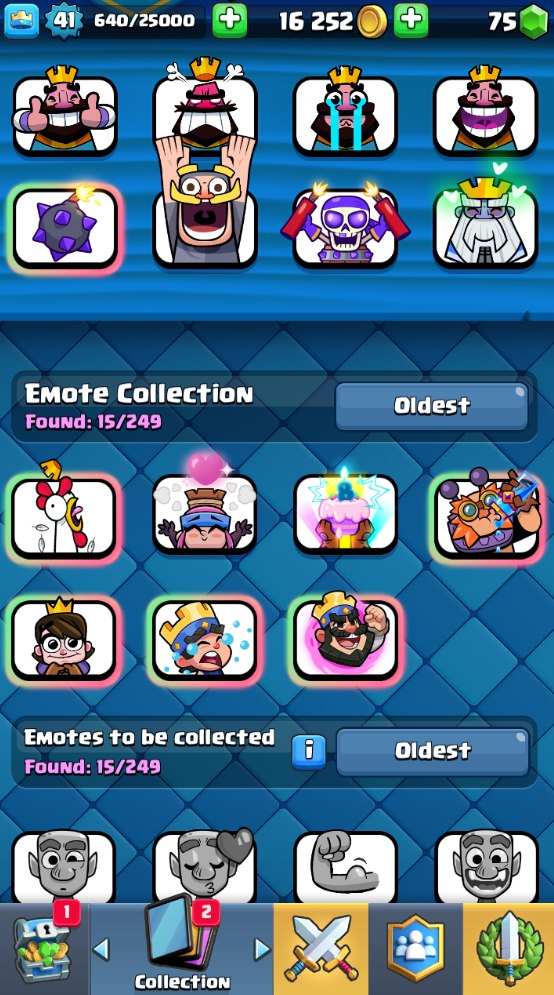Screen dimensions: 554x995
Task: Tap the right arrow beside Collection
Action: coord(262,949)
